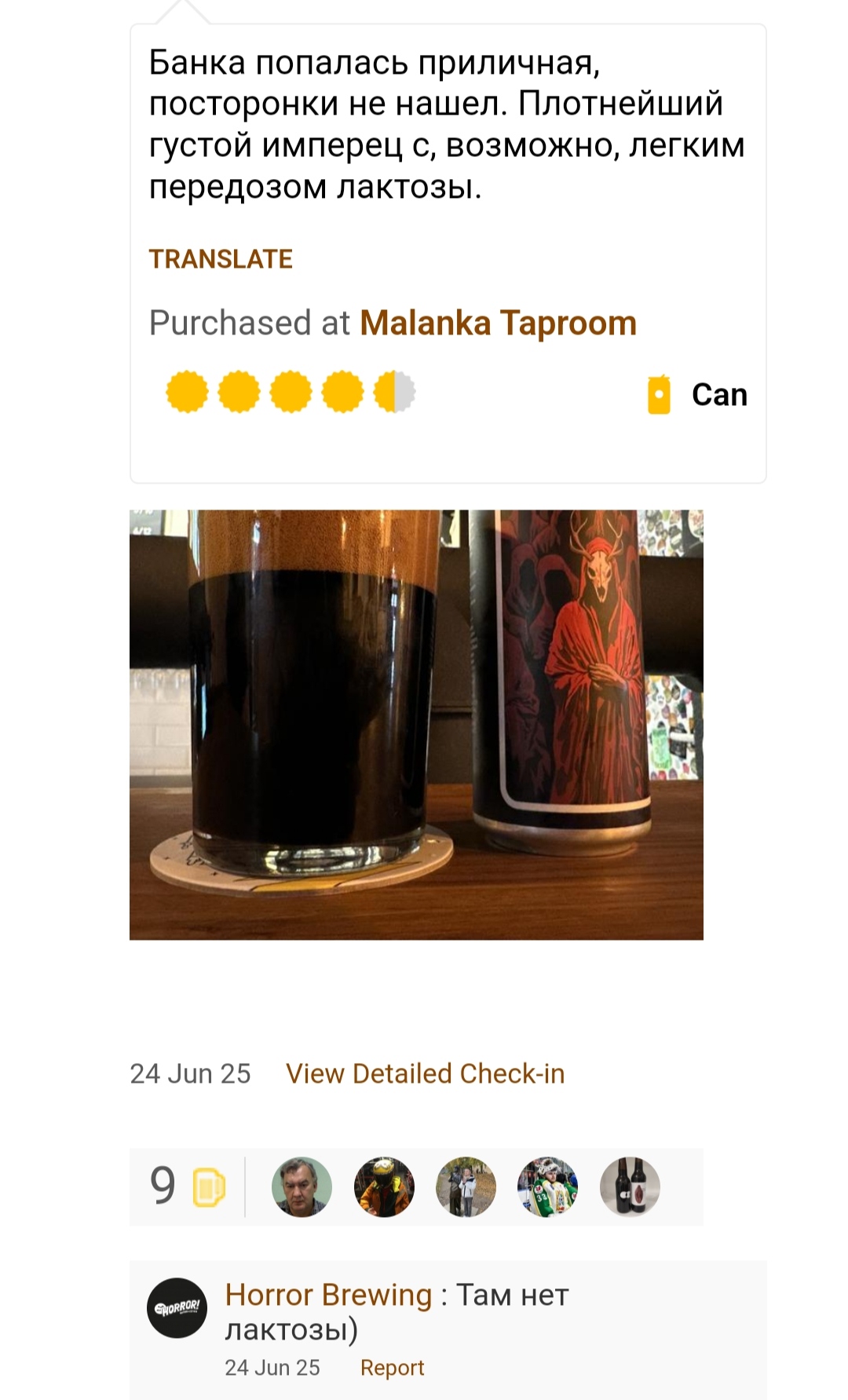
Task: Open the toaster avatar showing two bottles
Action: click(630, 1186)
